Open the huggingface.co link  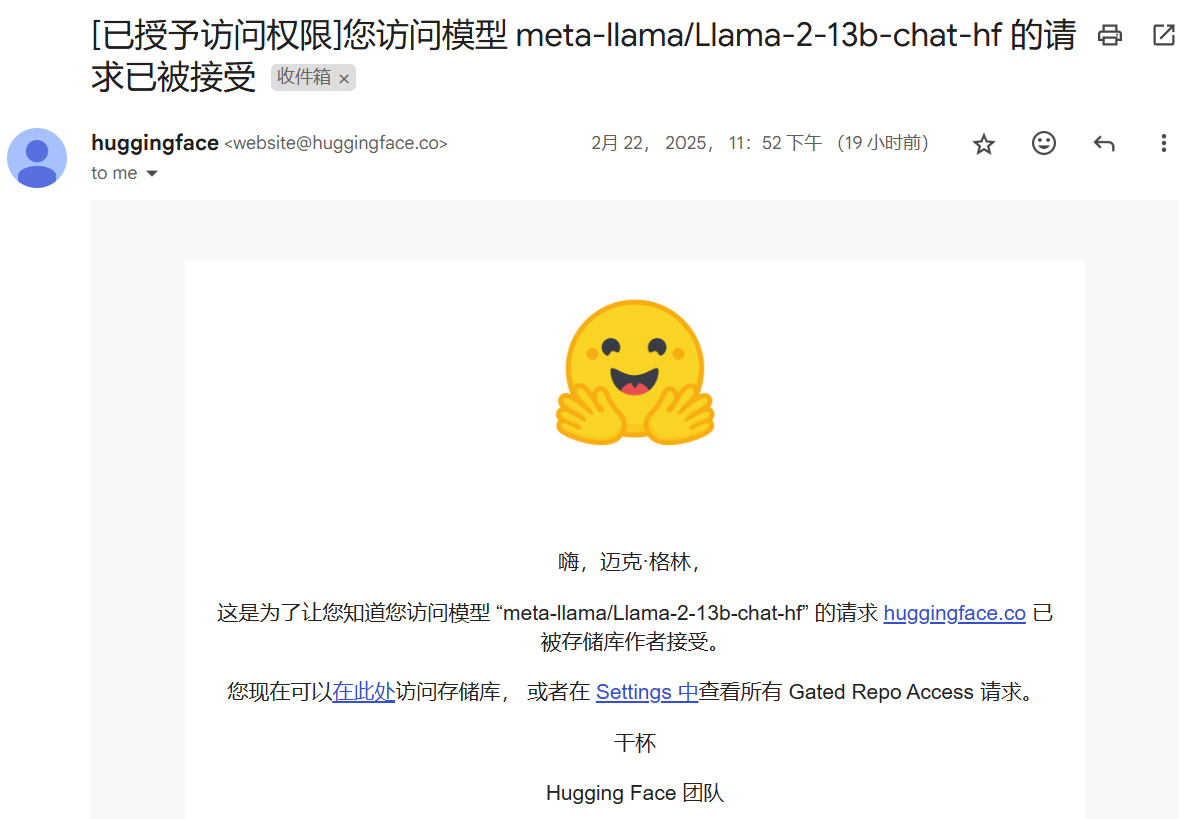tap(954, 613)
